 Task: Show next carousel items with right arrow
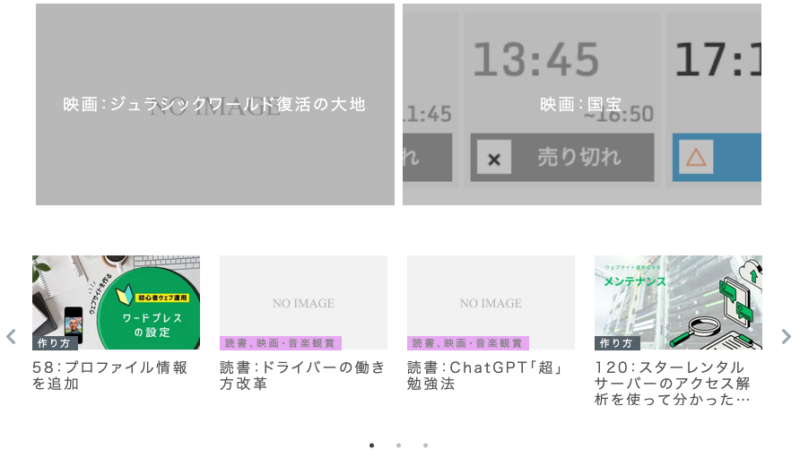pos(786,337)
